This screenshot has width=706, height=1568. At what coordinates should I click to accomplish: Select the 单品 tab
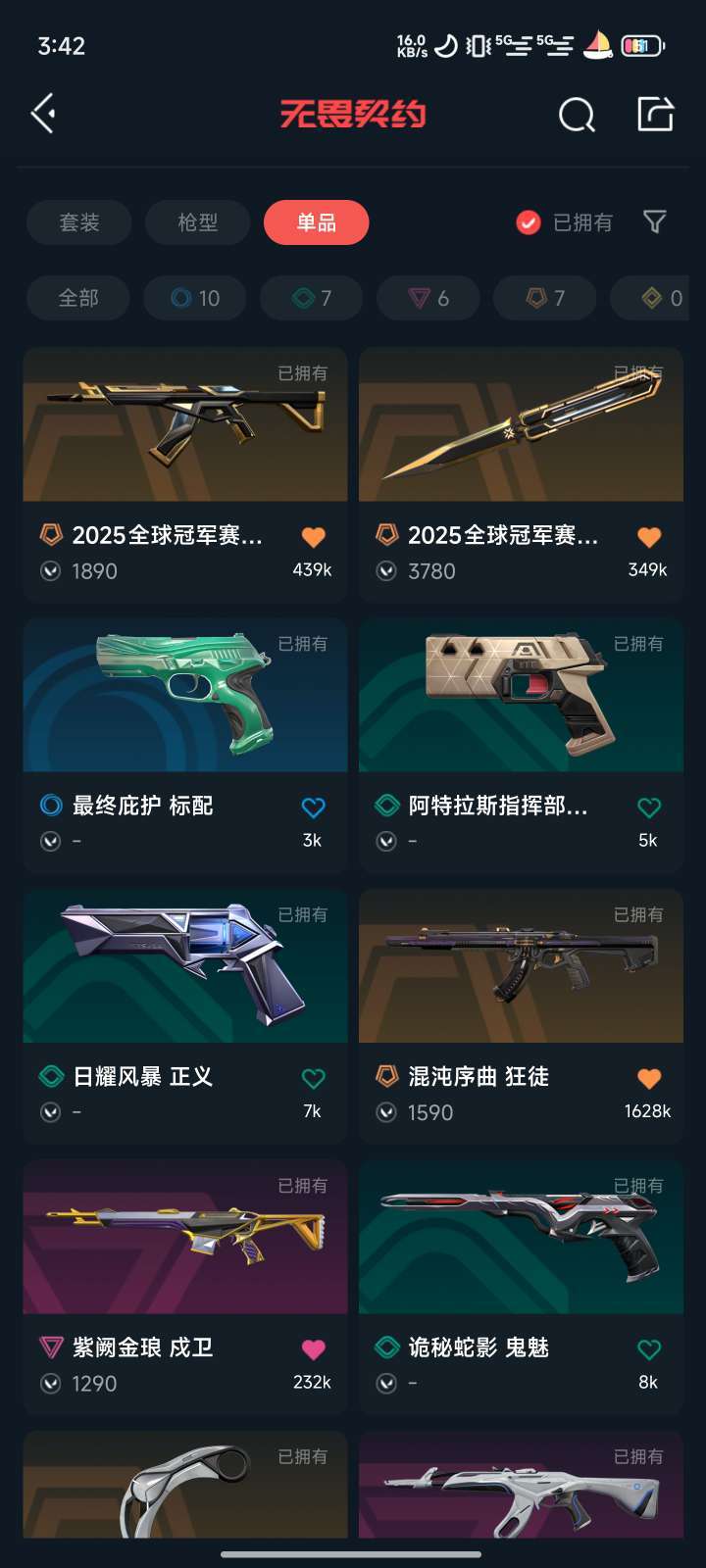[316, 222]
